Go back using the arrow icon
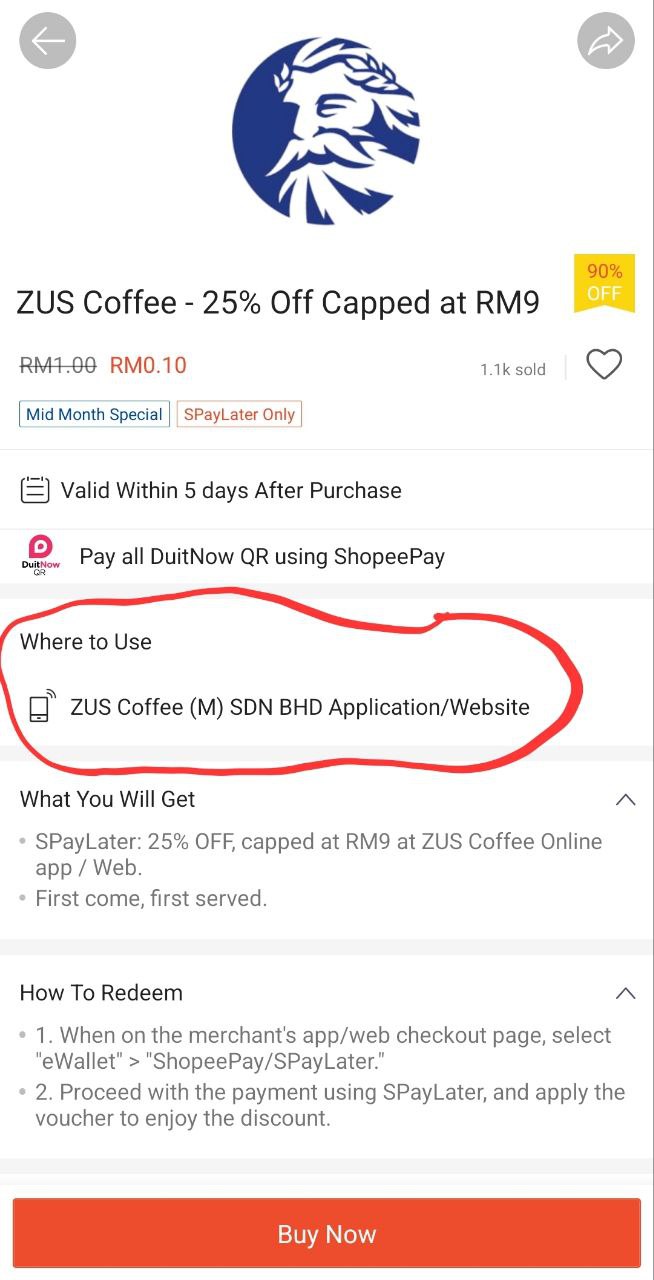The height and width of the screenshot is (1280, 654). tap(47, 41)
